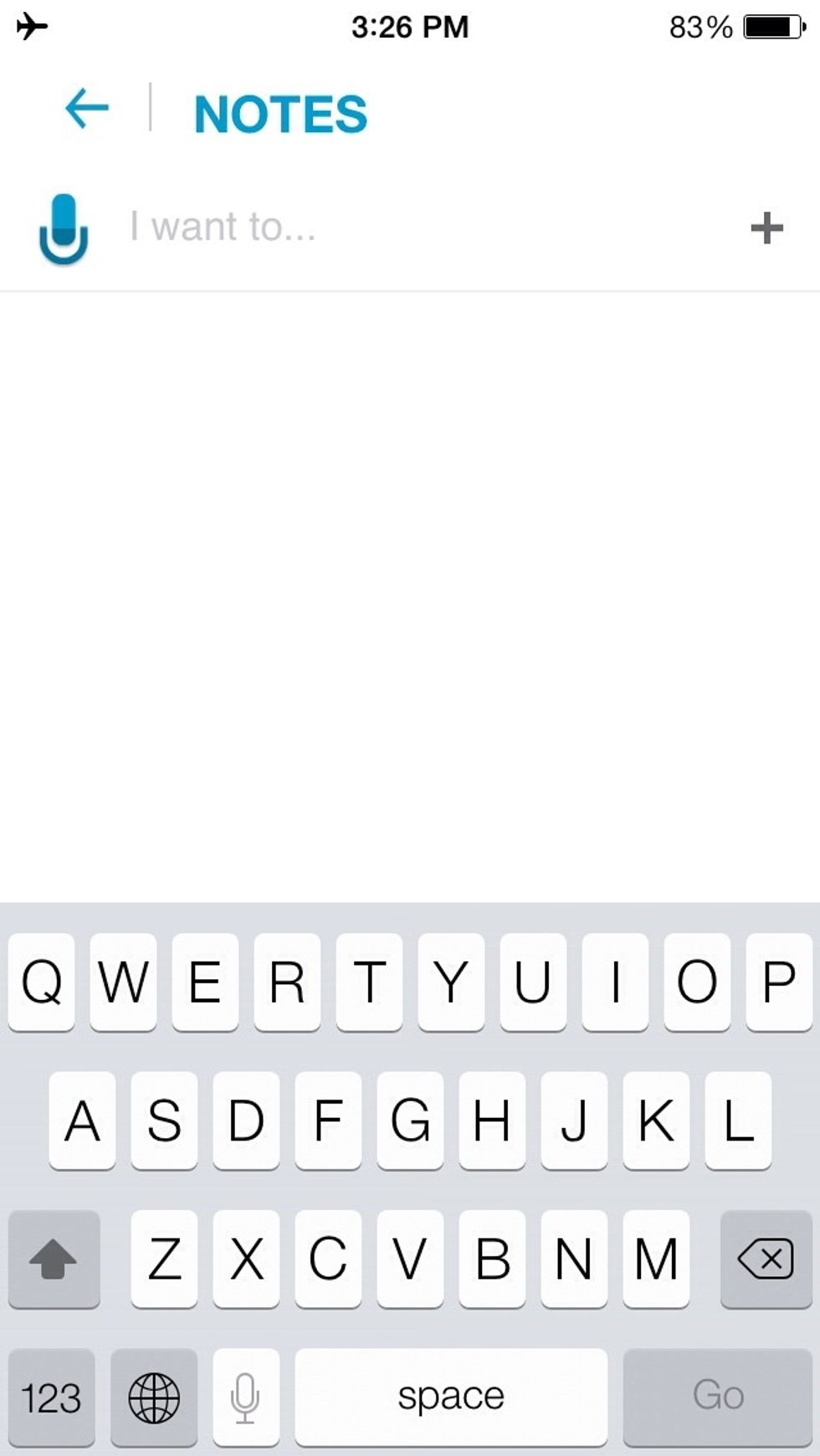Switch keyboard language using the globe key
The width and height of the screenshot is (820, 1456).
tap(154, 1396)
